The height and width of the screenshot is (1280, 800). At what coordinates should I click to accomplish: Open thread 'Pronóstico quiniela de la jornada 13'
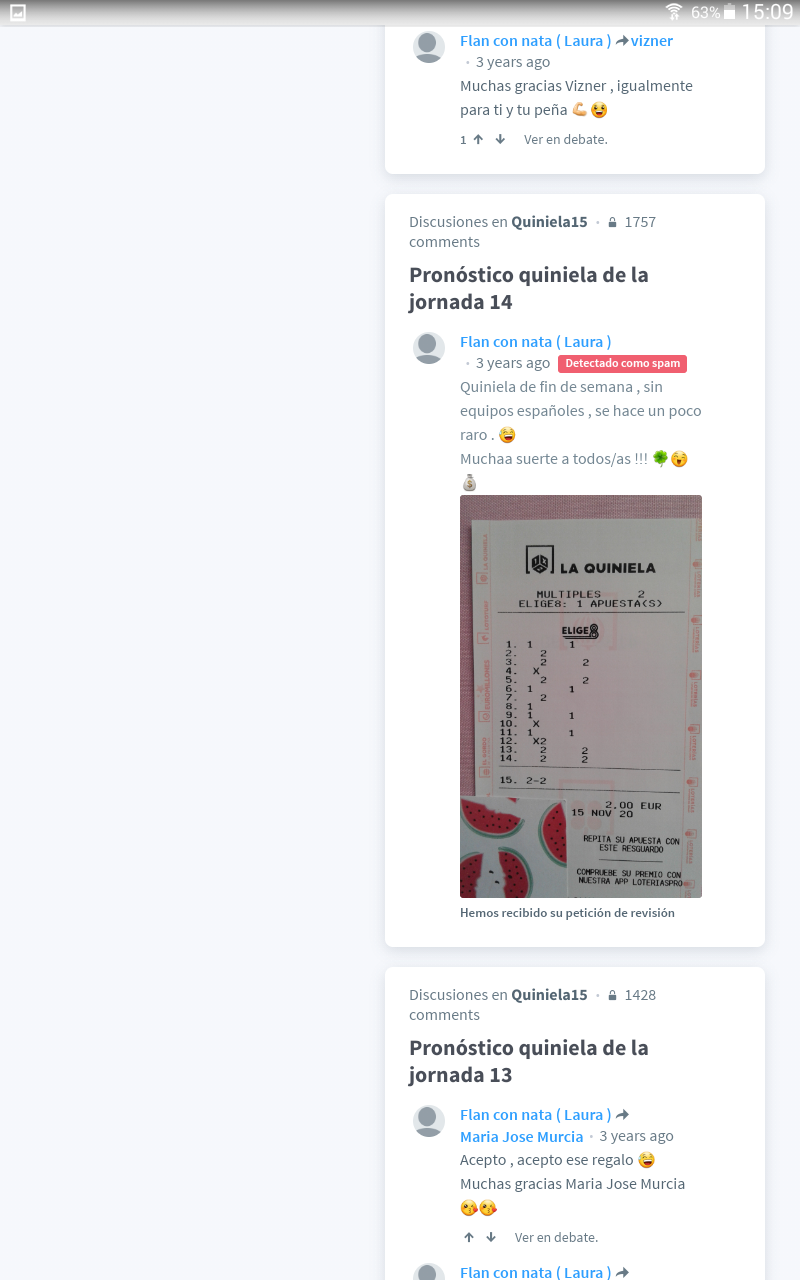pyautogui.click(x=528, y=1061)
